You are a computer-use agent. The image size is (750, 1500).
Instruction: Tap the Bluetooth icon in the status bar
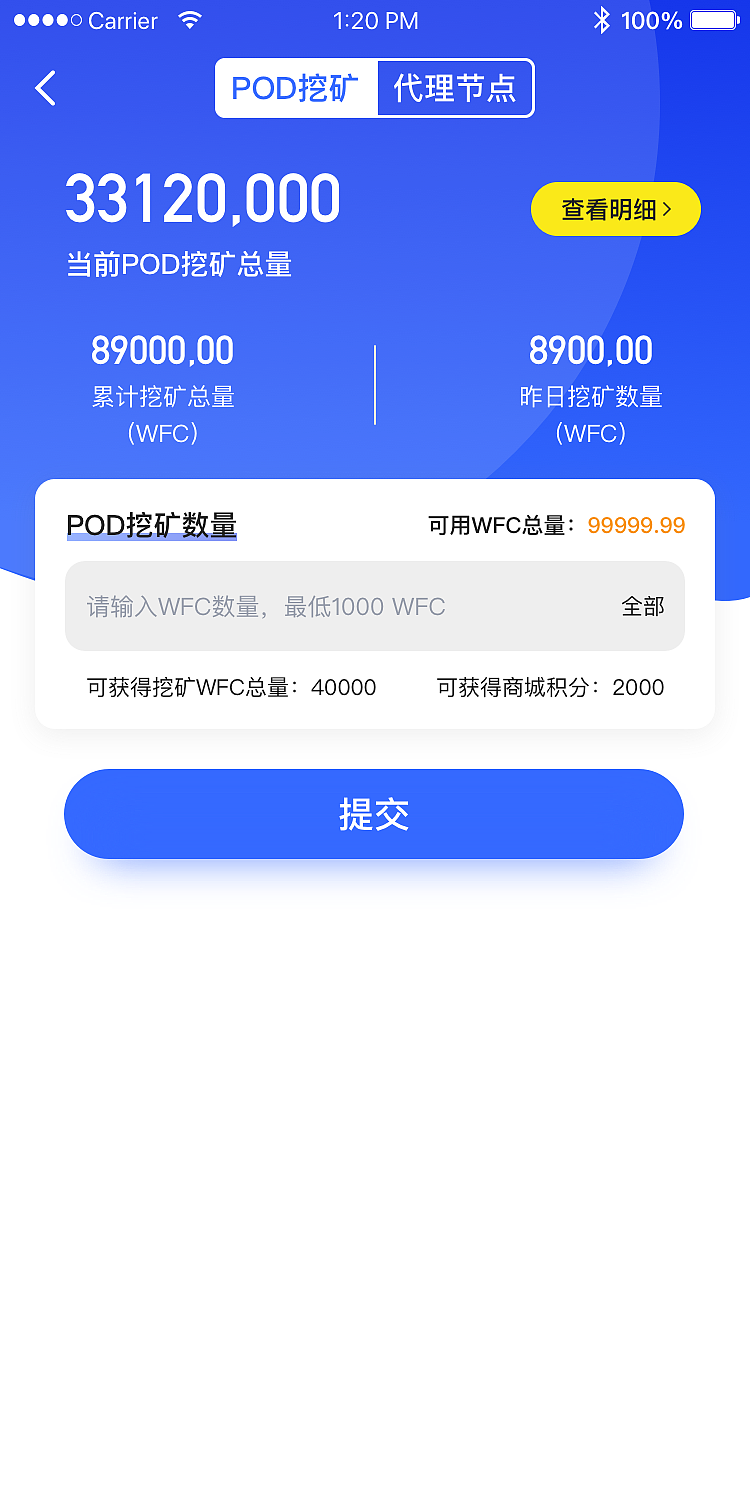tap(602, 18)
